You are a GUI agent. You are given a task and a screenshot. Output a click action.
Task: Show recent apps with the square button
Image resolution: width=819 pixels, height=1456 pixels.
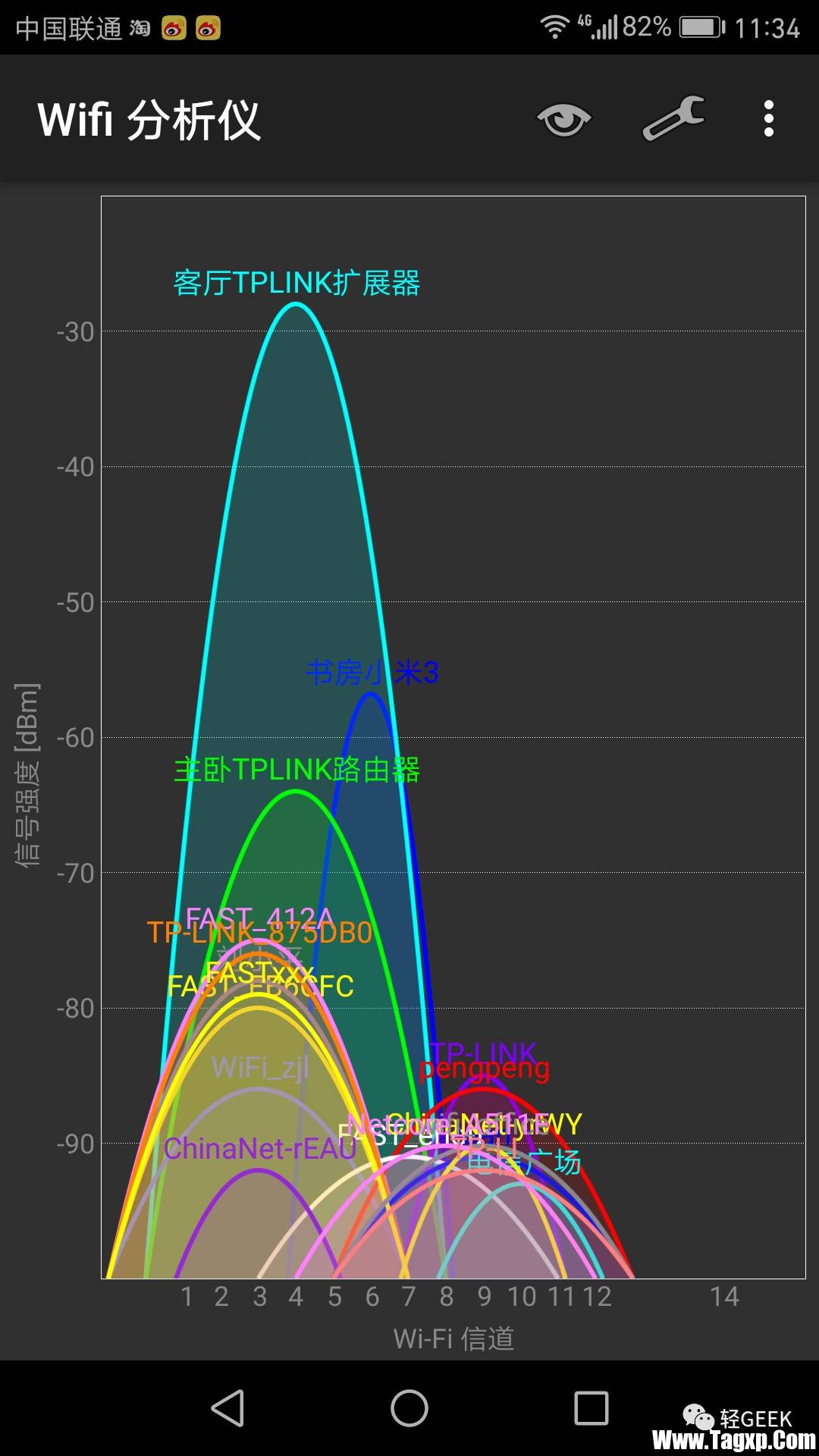click(x=591, y=1408)
